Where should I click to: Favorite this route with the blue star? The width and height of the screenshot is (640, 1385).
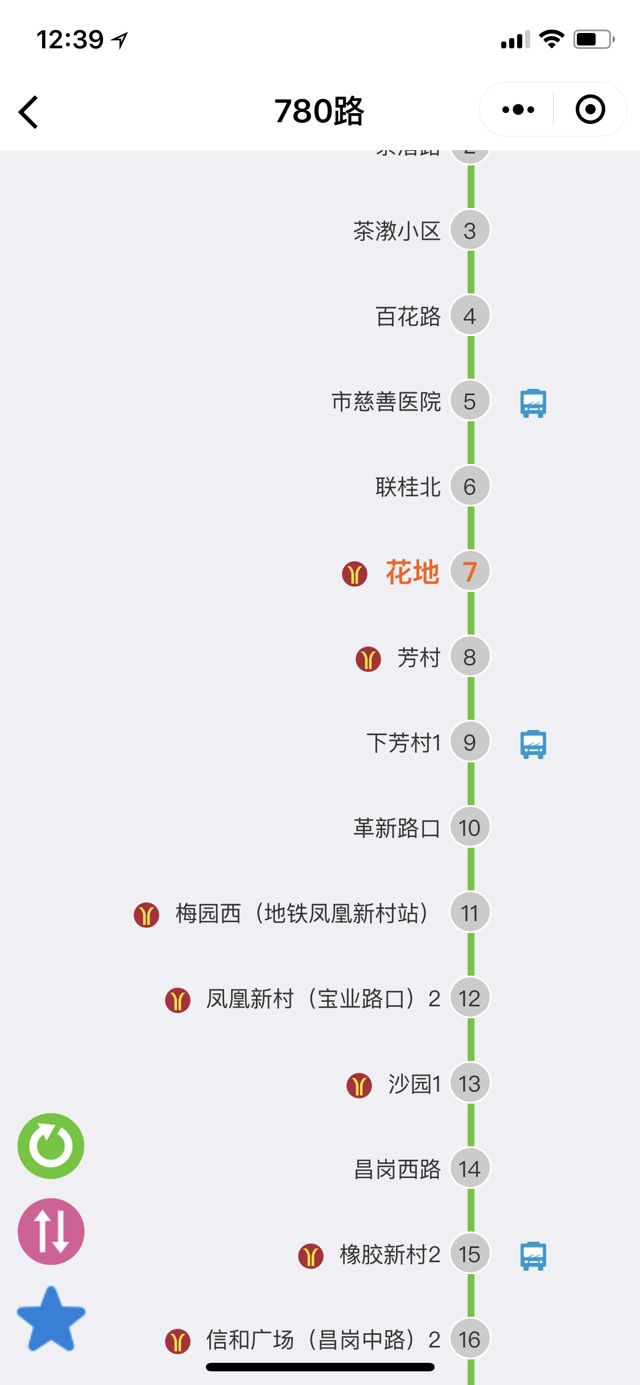coord(51,1318)
